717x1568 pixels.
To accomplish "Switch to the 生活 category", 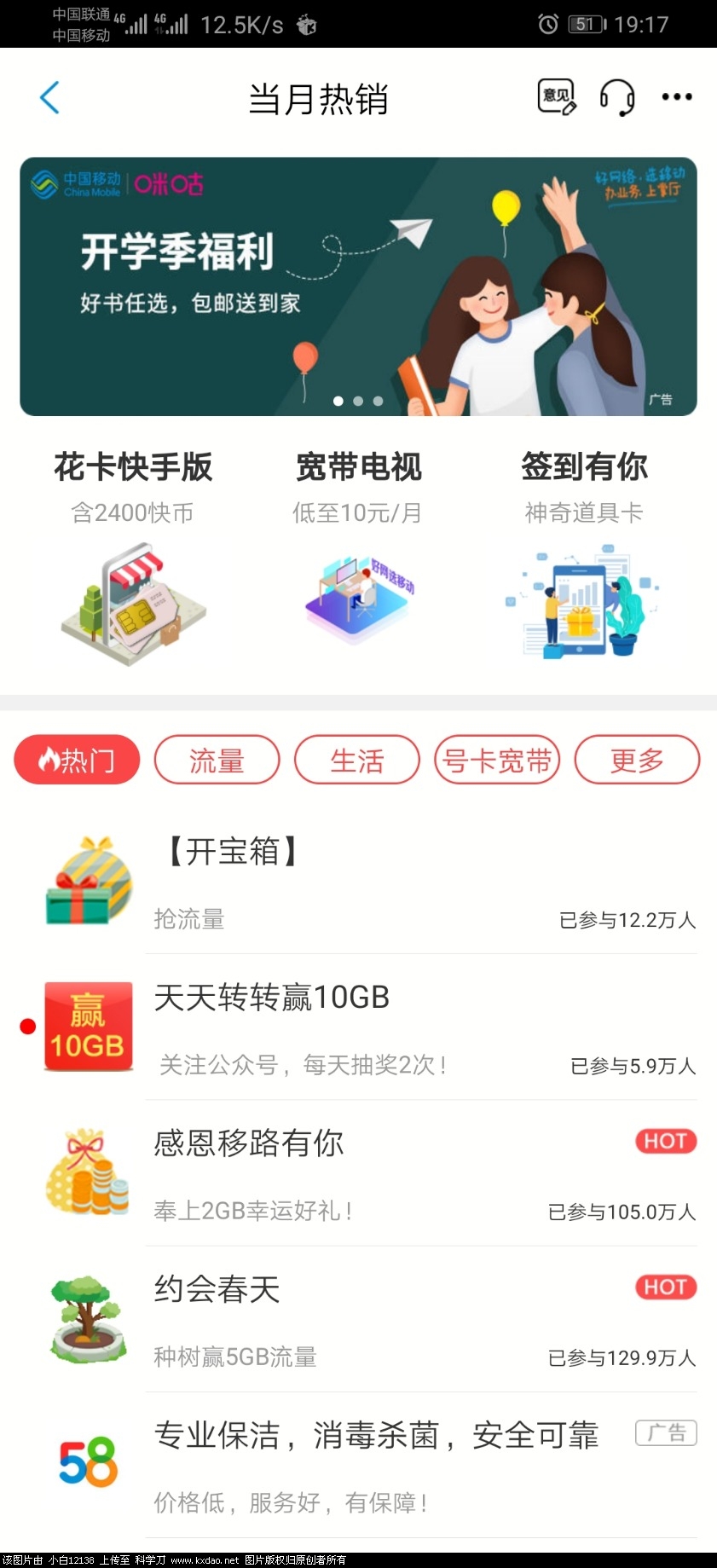I will tap(356, 760).
